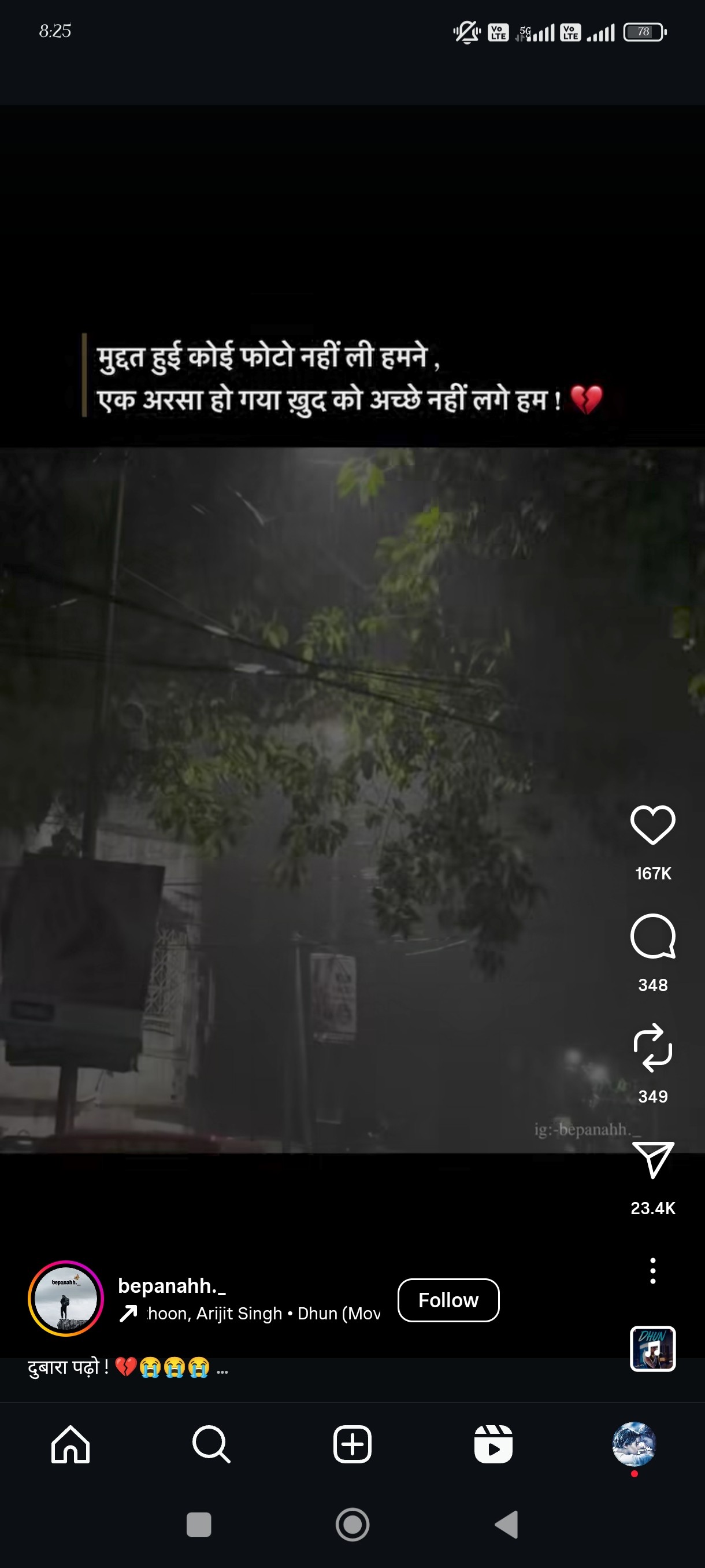This screenshot has height=1568, width=705.
Task: Go to the Home feed tab
Action: click(70, 1444)
